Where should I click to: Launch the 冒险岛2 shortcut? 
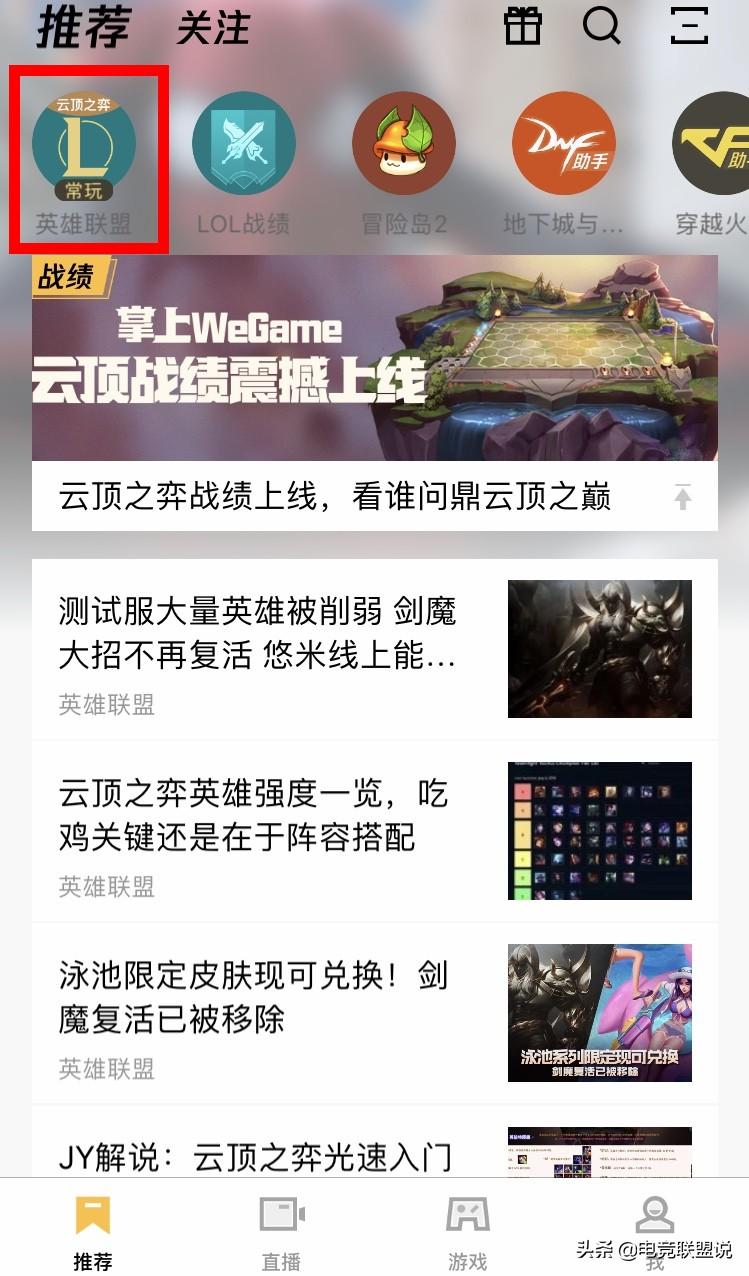pos(403,146)
